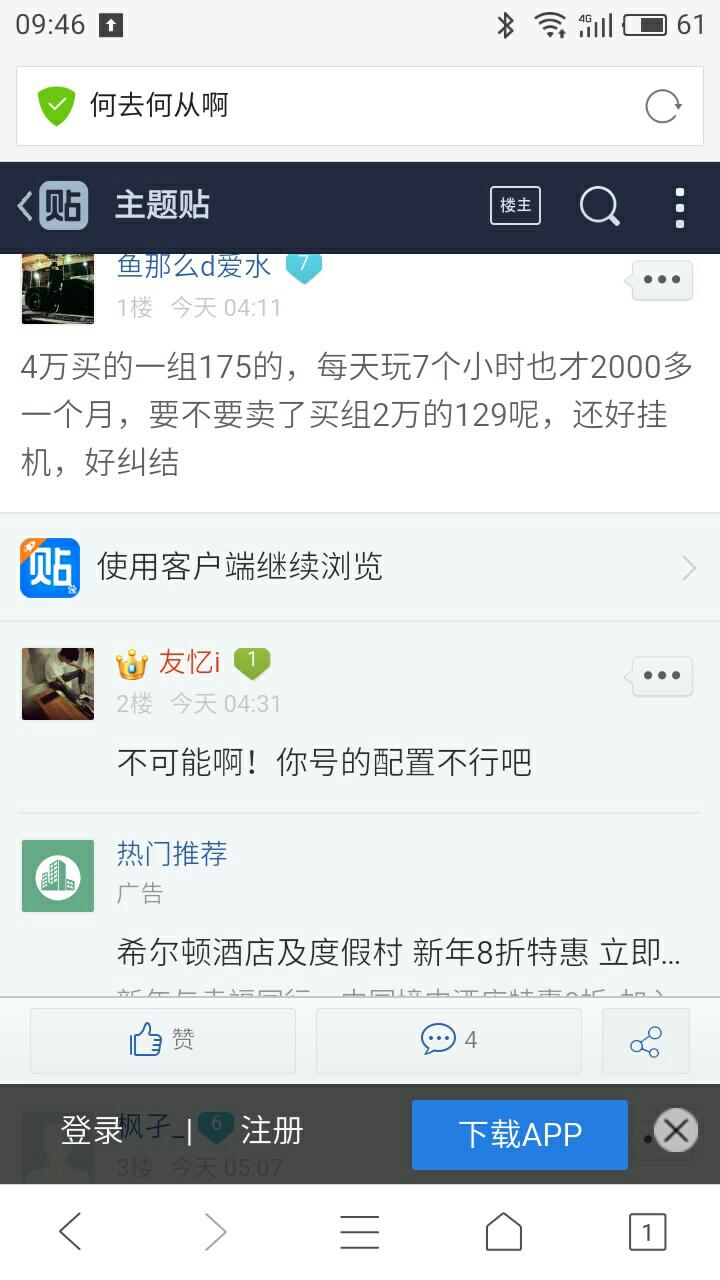This screenshot has width=720, height=1280.
Task: Open search in the Tieba header
Action: click(x=599, y=206)
